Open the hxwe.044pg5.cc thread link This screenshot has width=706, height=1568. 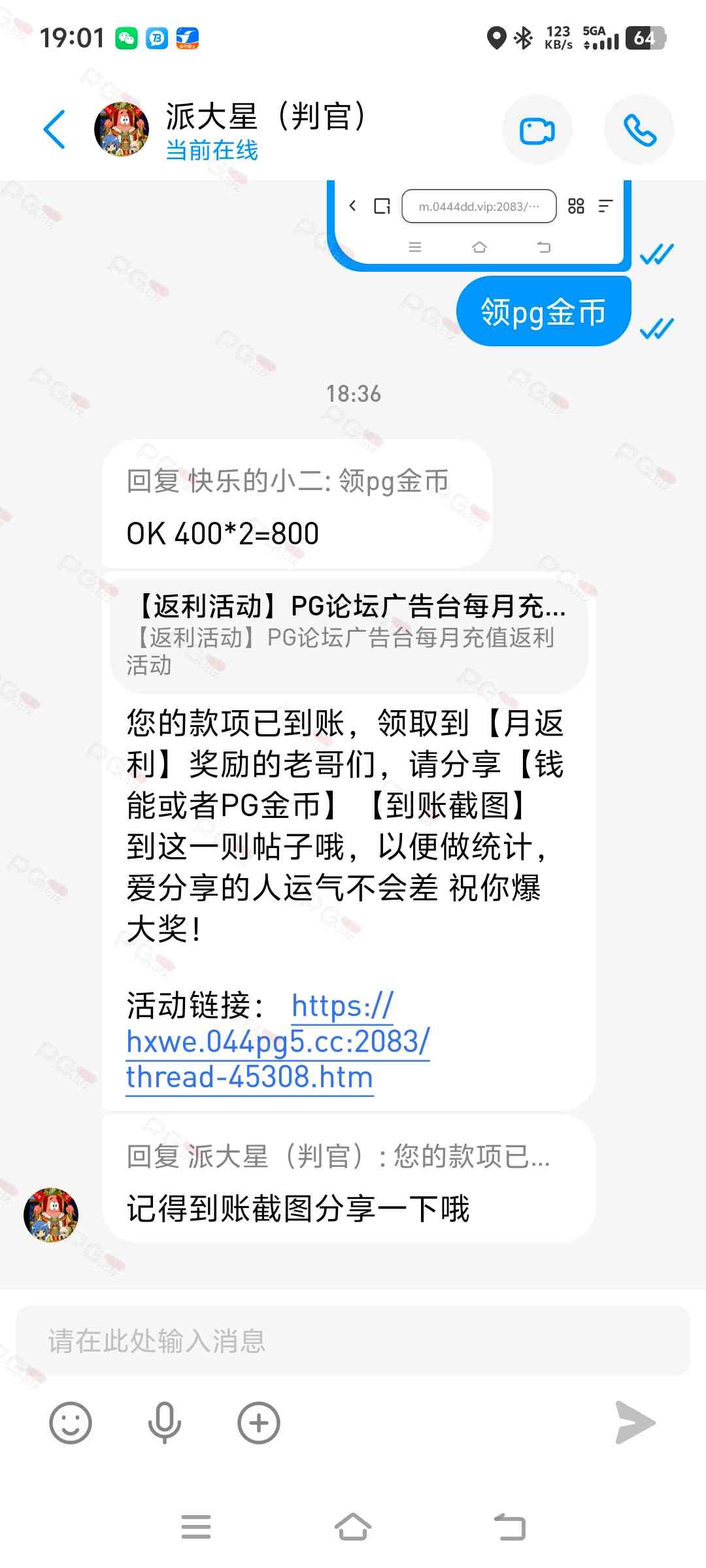point(277,1041)
